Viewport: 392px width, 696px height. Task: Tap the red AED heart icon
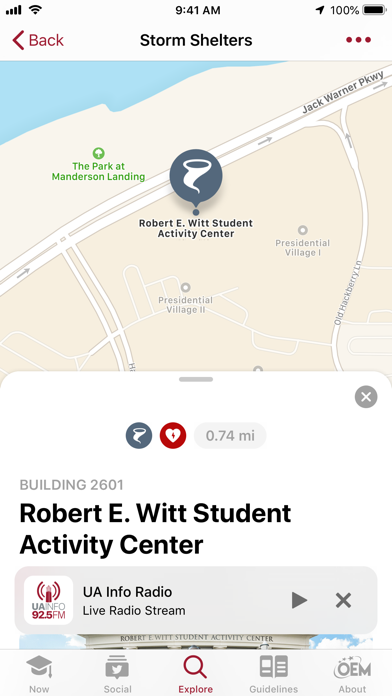point(173,435)
